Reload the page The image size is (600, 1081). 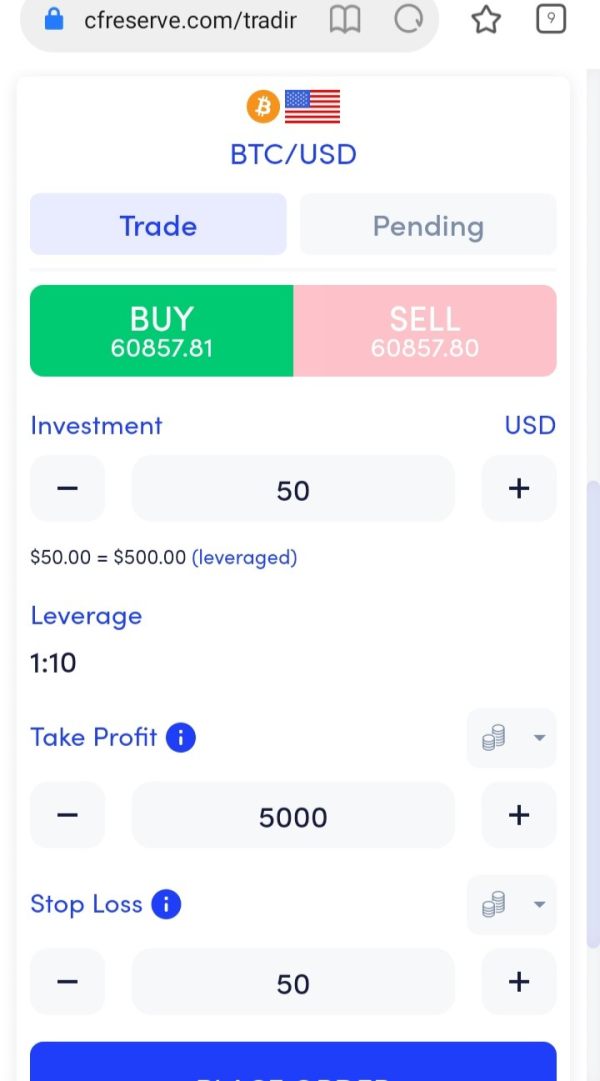408,19
